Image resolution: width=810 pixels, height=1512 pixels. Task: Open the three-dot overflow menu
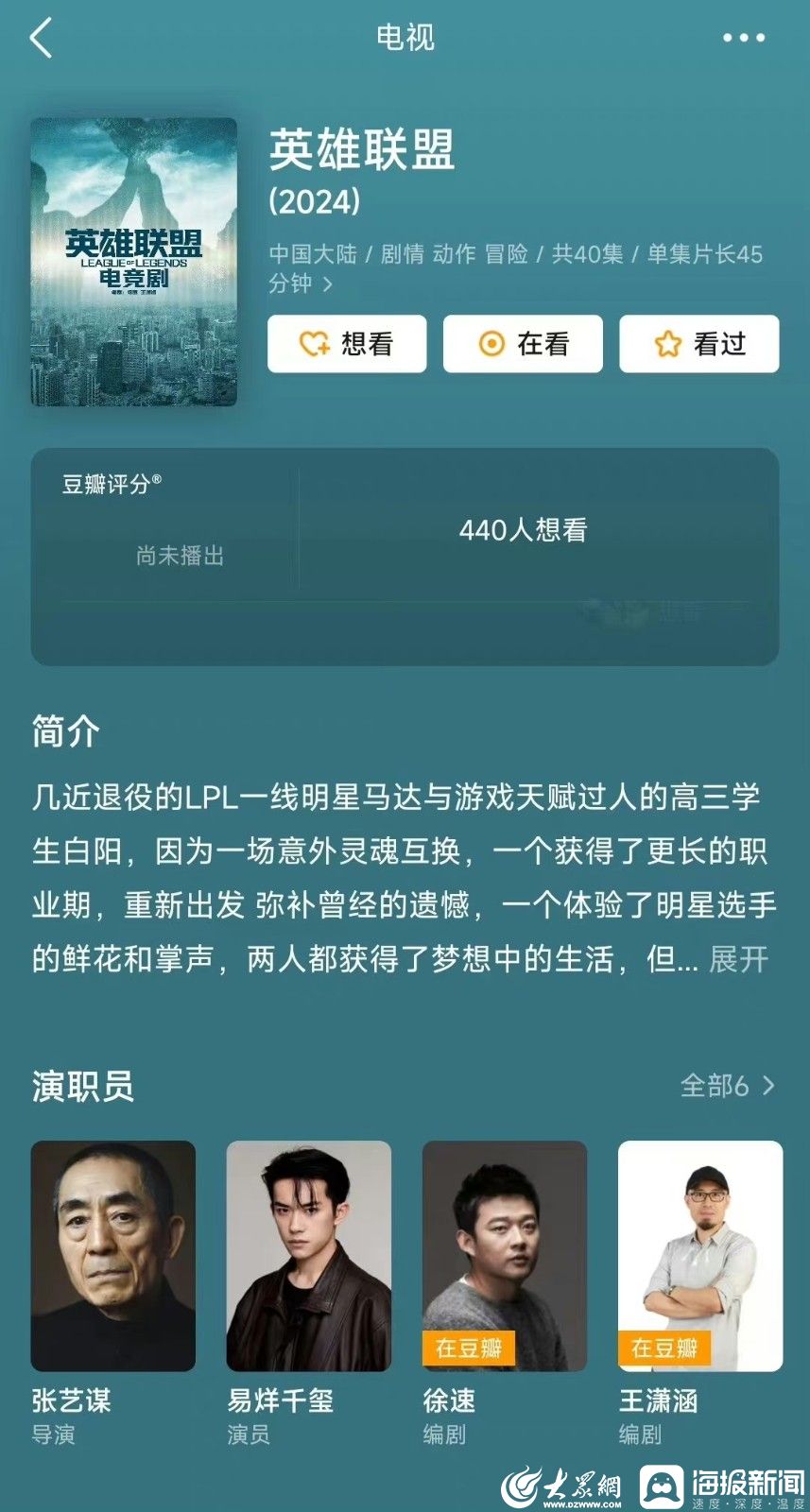(x=744, y=38)
